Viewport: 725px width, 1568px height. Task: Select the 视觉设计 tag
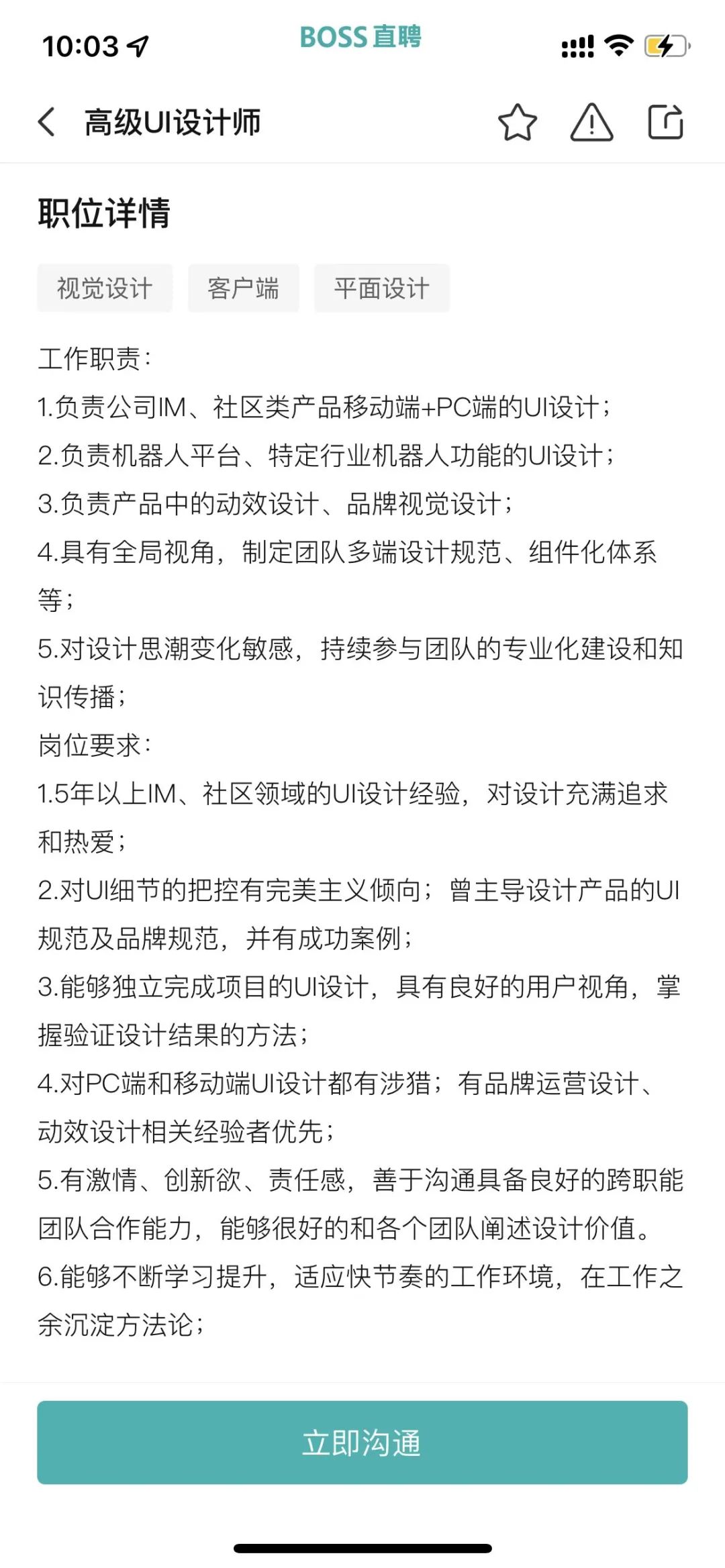105,289
